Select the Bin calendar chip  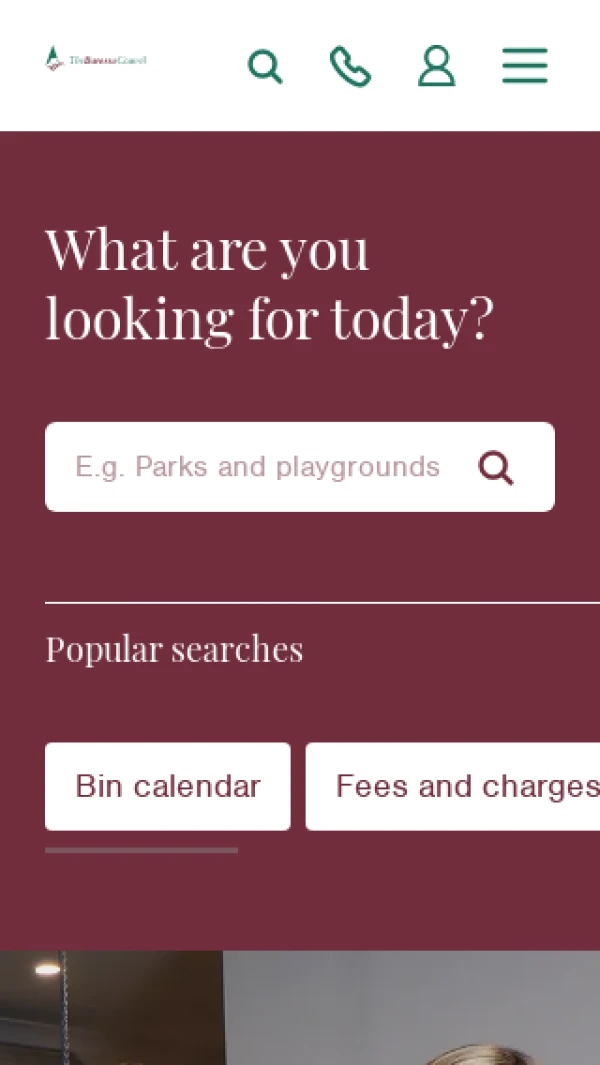168,786
